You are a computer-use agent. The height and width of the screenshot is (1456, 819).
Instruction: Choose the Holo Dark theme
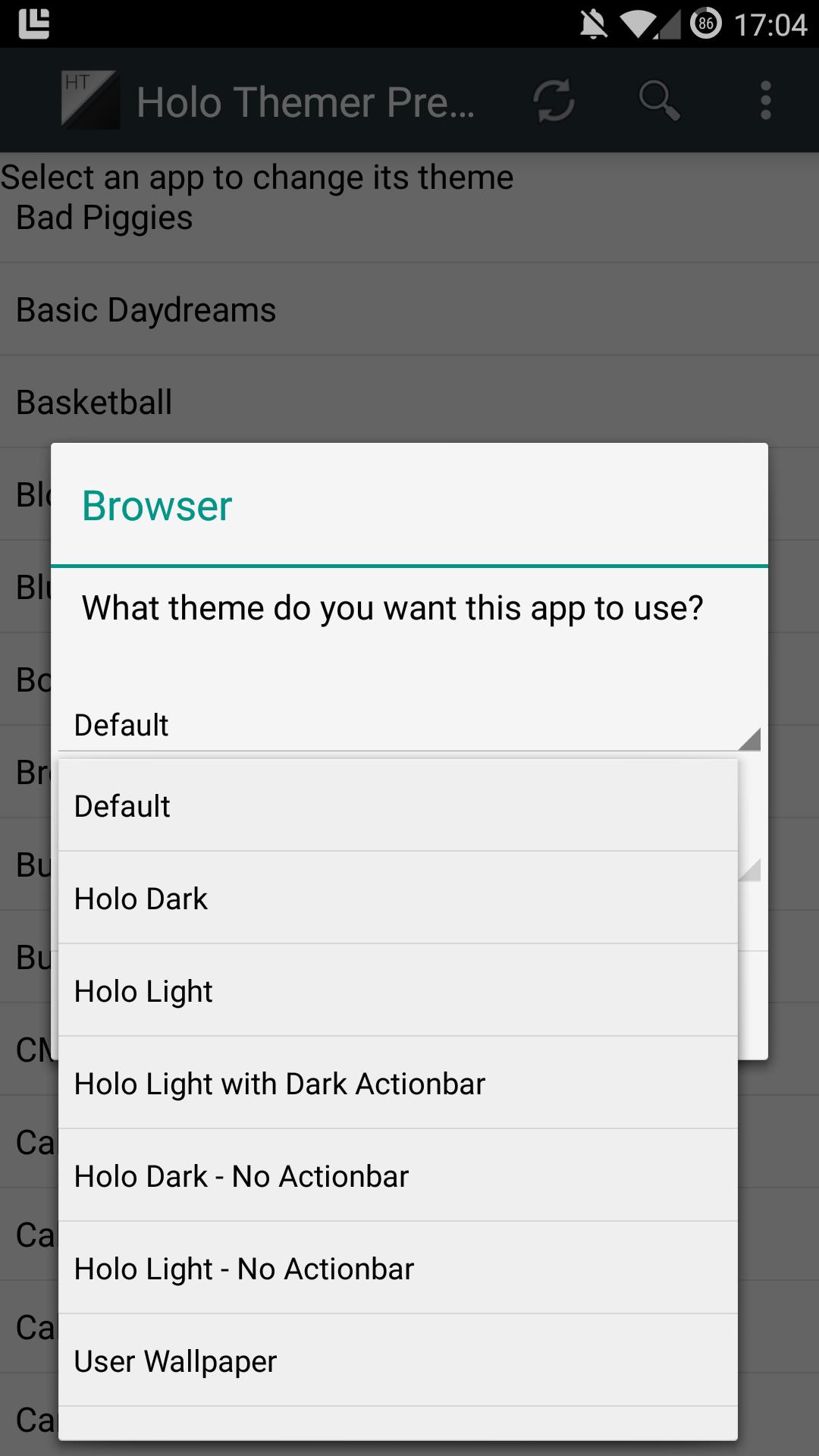tap(397, 899)
